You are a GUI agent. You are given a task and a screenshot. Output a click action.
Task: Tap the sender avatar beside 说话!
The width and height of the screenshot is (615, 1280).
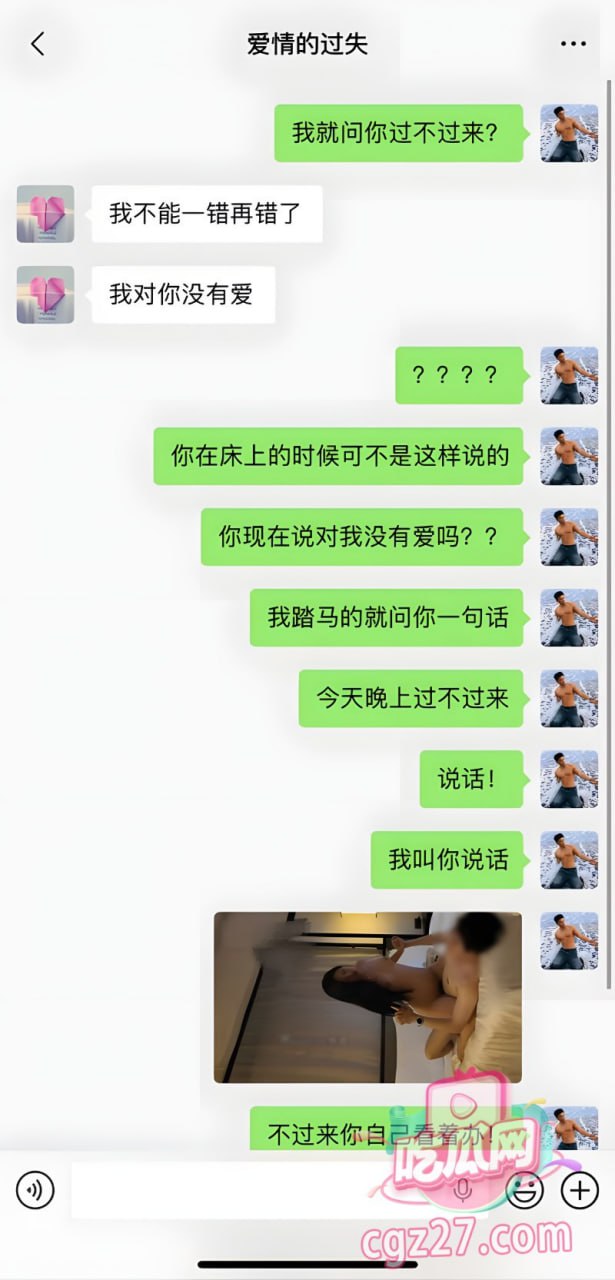(569, 779)
